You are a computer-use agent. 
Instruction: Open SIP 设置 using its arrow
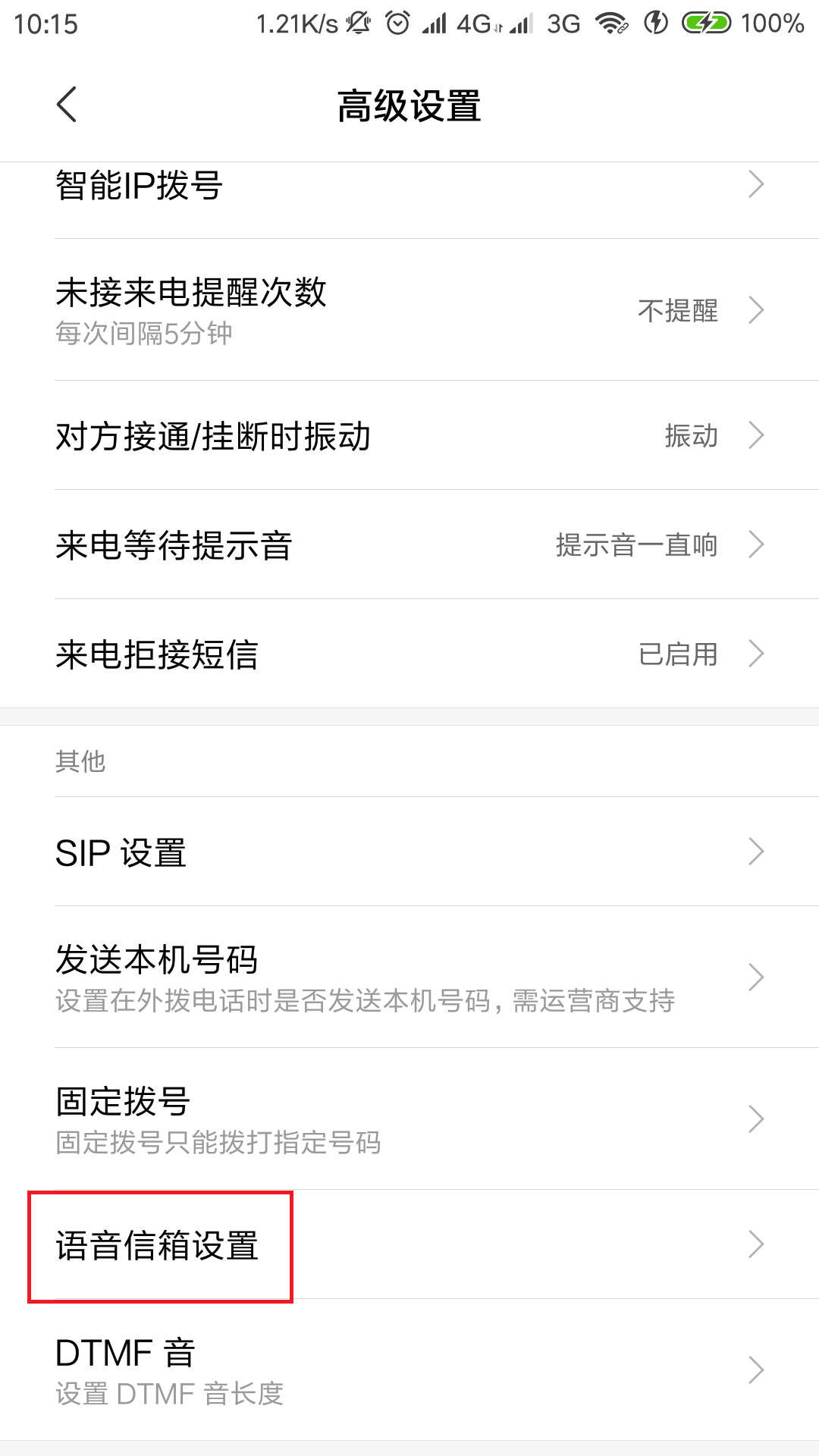pos(755,852)
